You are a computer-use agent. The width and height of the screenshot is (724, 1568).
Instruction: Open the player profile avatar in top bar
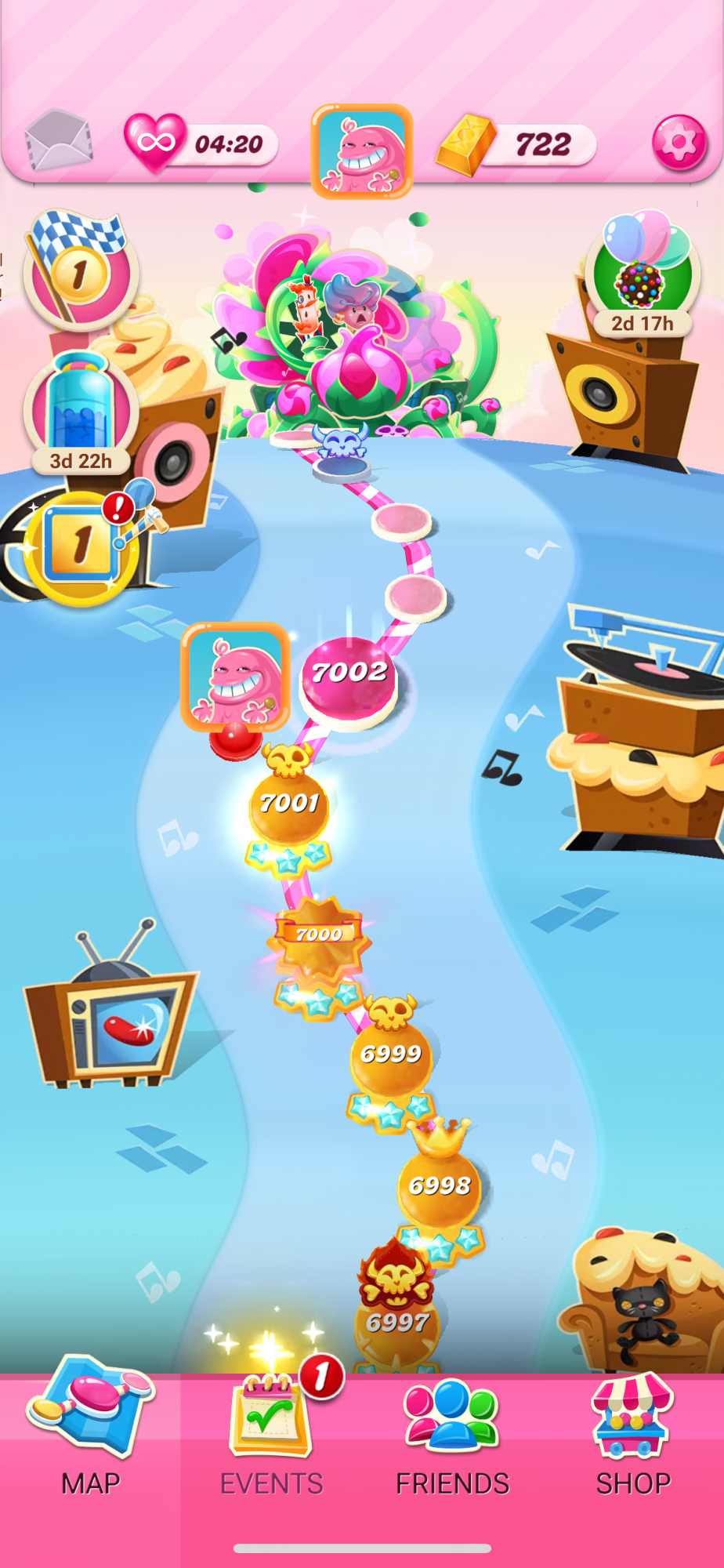[x=362, y=151]
